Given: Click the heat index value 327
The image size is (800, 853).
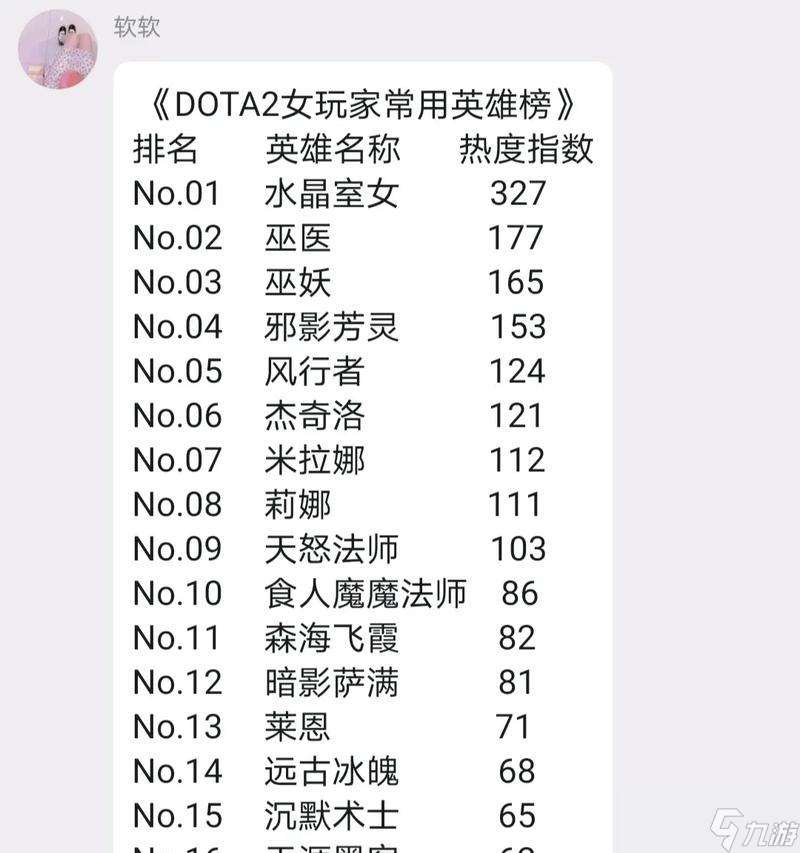Looking at the screenshot, I should 518,193.
